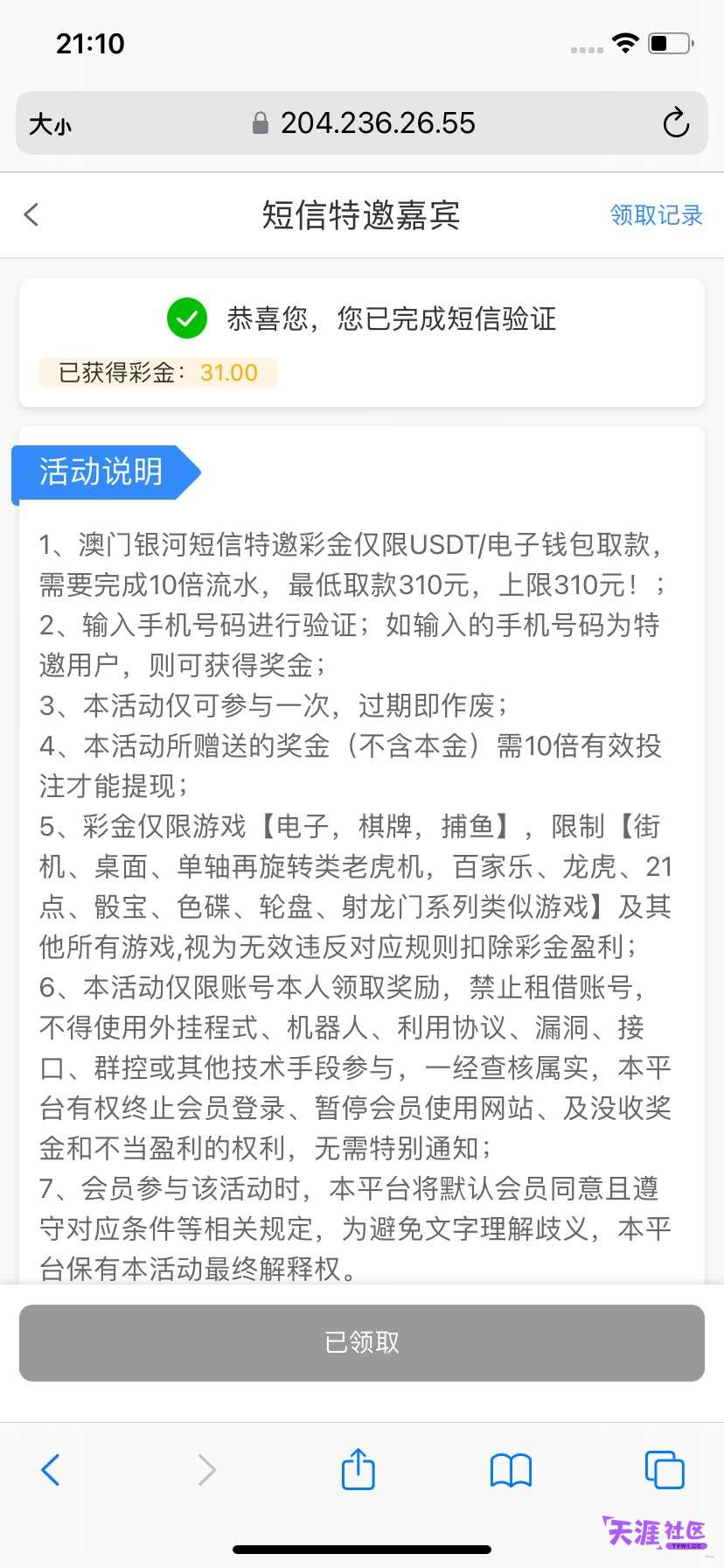This screenshot has height=1568, width=724.
Task: Show all open Safari tabs
Action: (665, 1469)
